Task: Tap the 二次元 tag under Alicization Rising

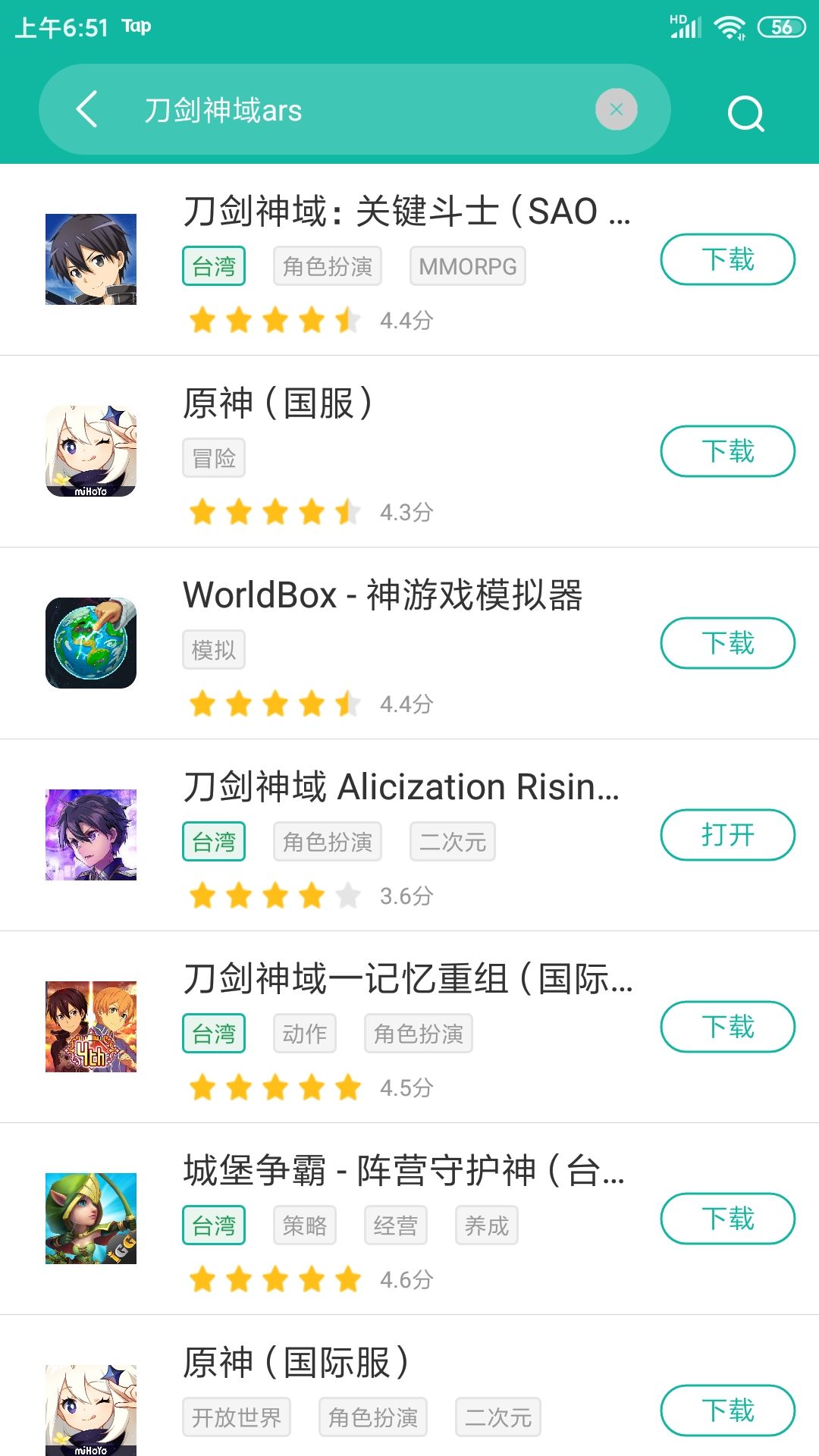Action: tap(453, 840)
